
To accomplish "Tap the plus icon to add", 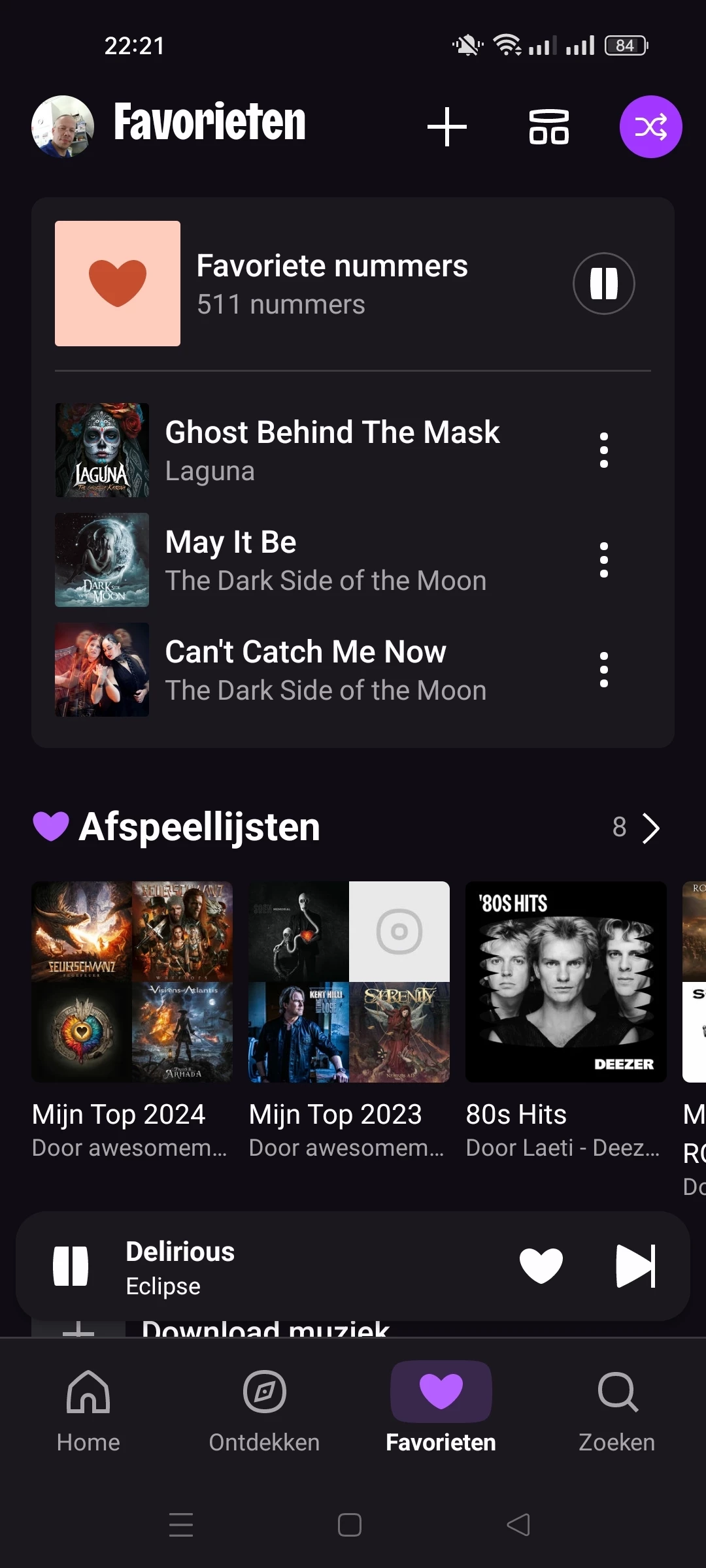I will coord(447,127).
